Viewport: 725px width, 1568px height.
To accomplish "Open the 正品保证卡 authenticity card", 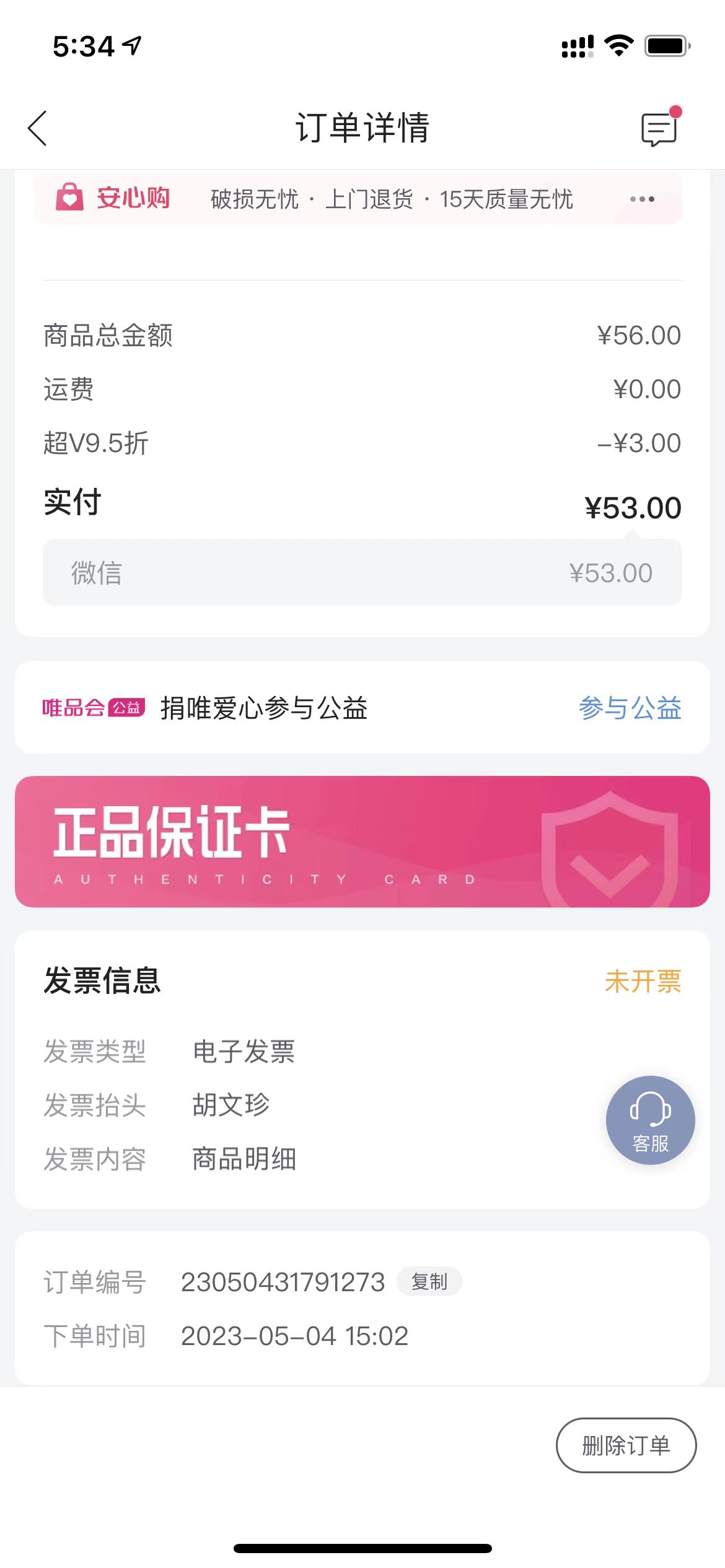I will 362,842.
